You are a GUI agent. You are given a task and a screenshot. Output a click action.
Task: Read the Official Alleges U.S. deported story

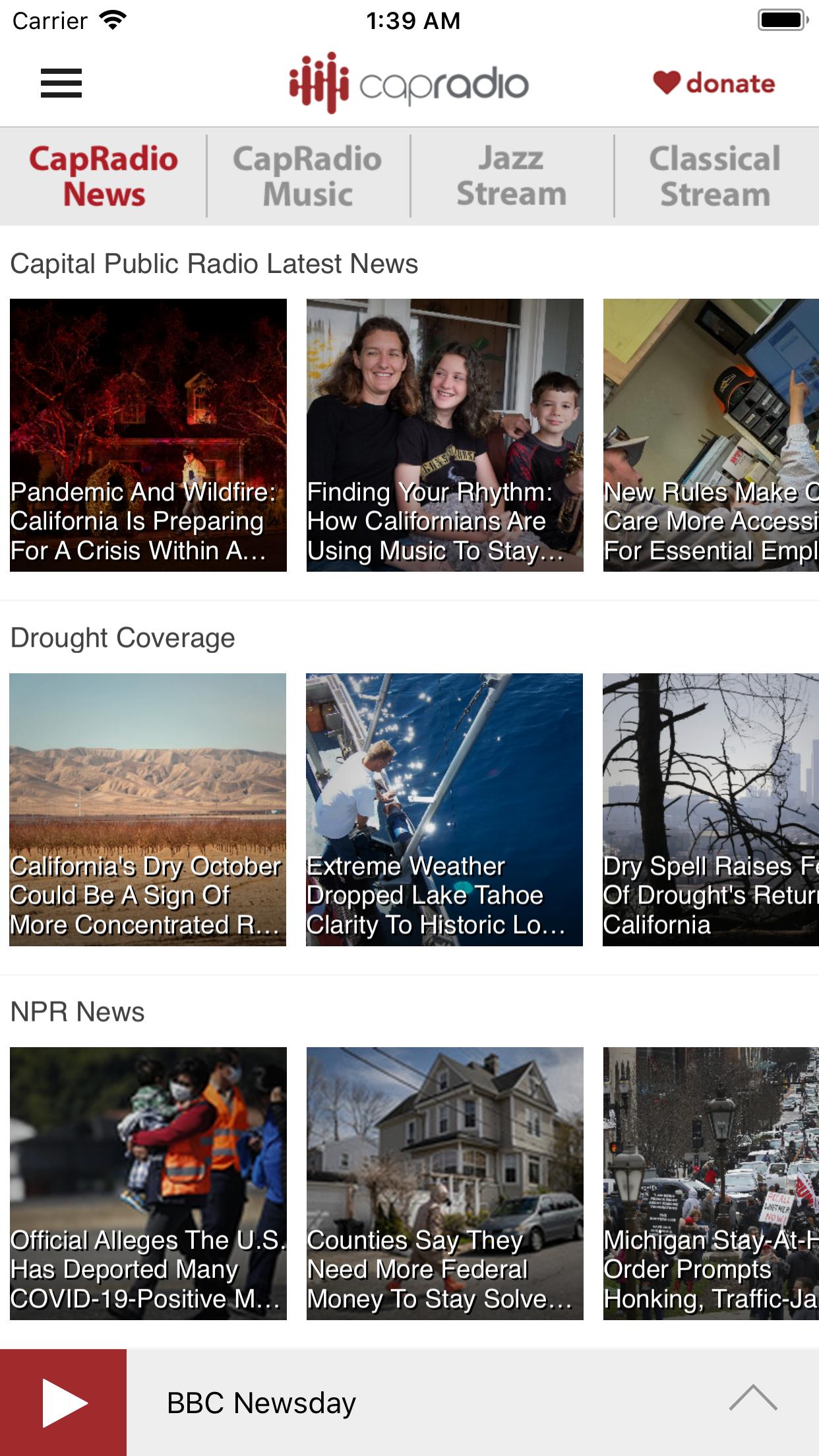point(148,1184)
